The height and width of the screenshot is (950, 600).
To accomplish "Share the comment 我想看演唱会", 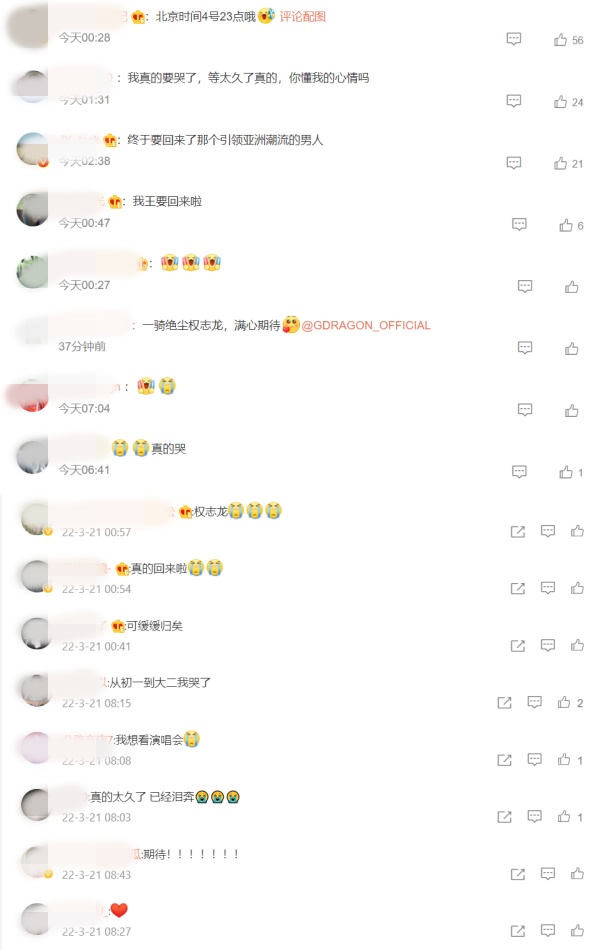I will [x=504, y=760].
